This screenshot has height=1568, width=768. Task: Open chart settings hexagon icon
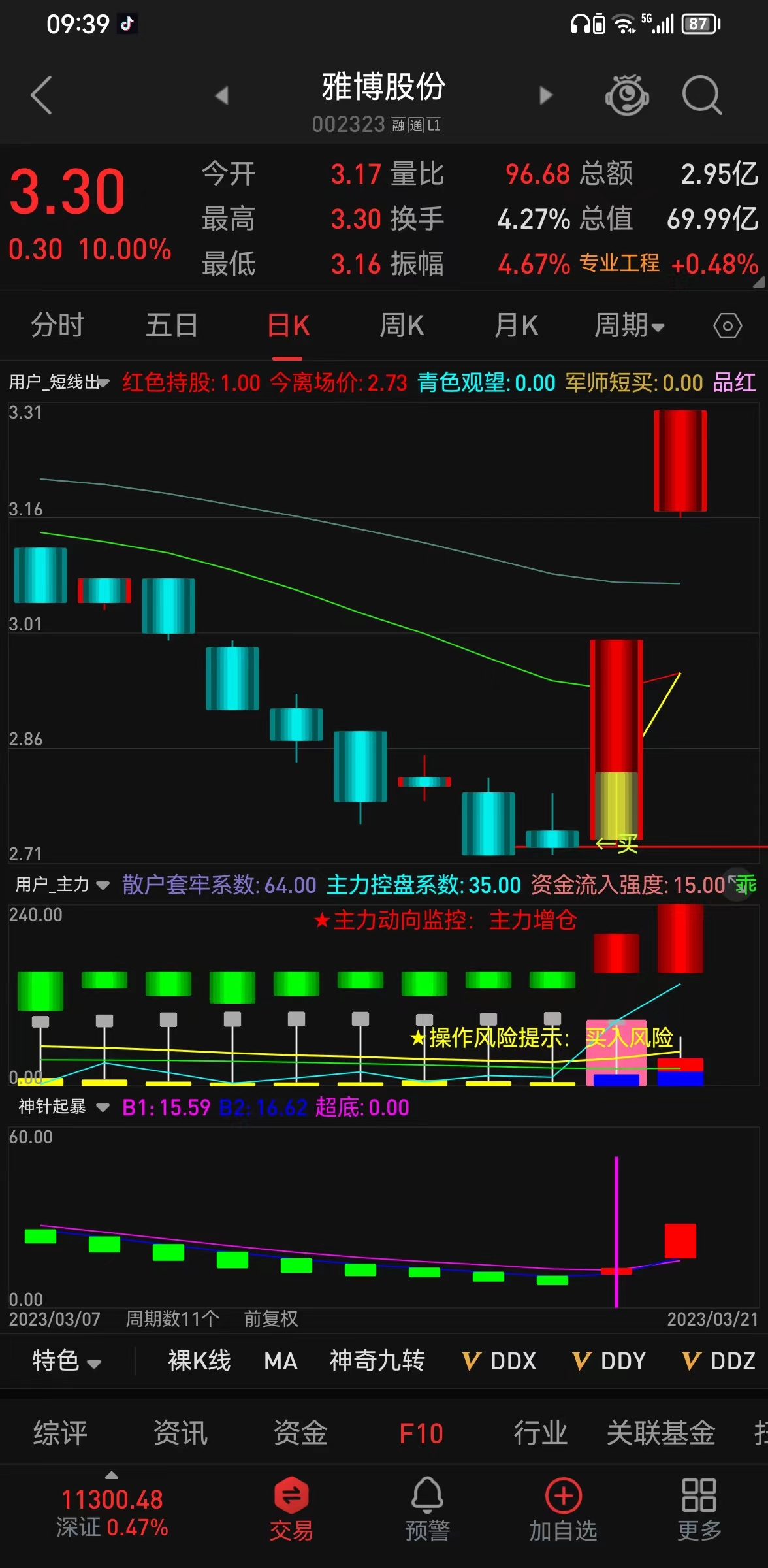coord(728,325)
